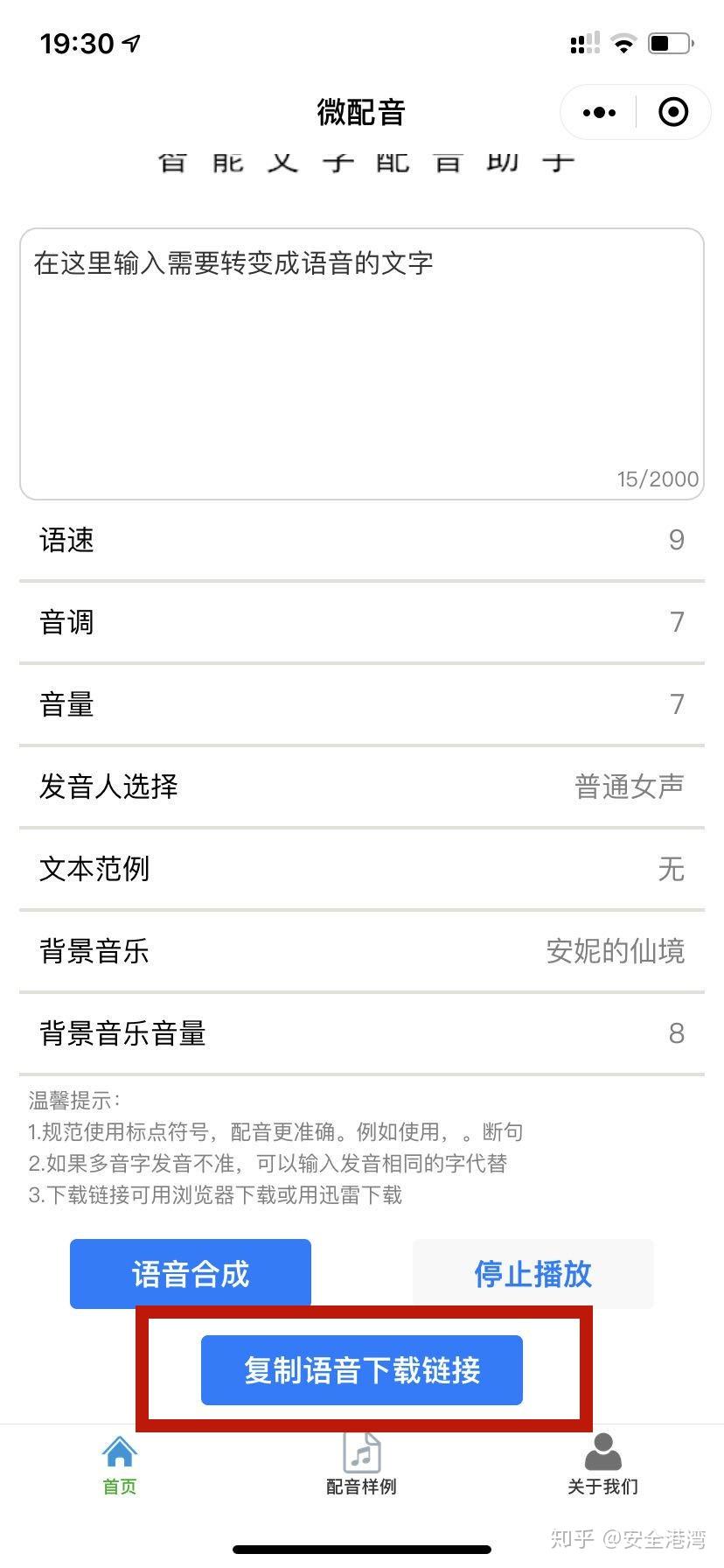Viewport: 724px width, 1568px height.
Task: Close the mini program with the circle icon
Action: pos(672,113)
